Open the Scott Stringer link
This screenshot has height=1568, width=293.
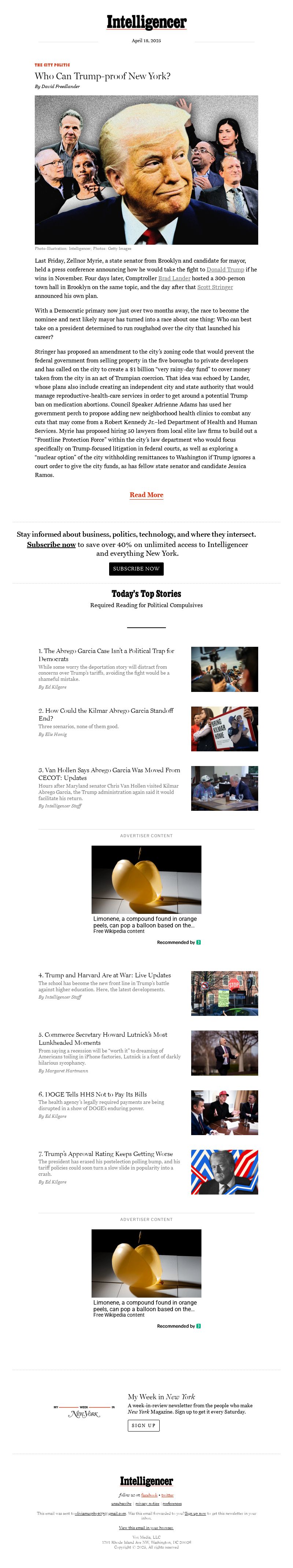coord(215,287)
